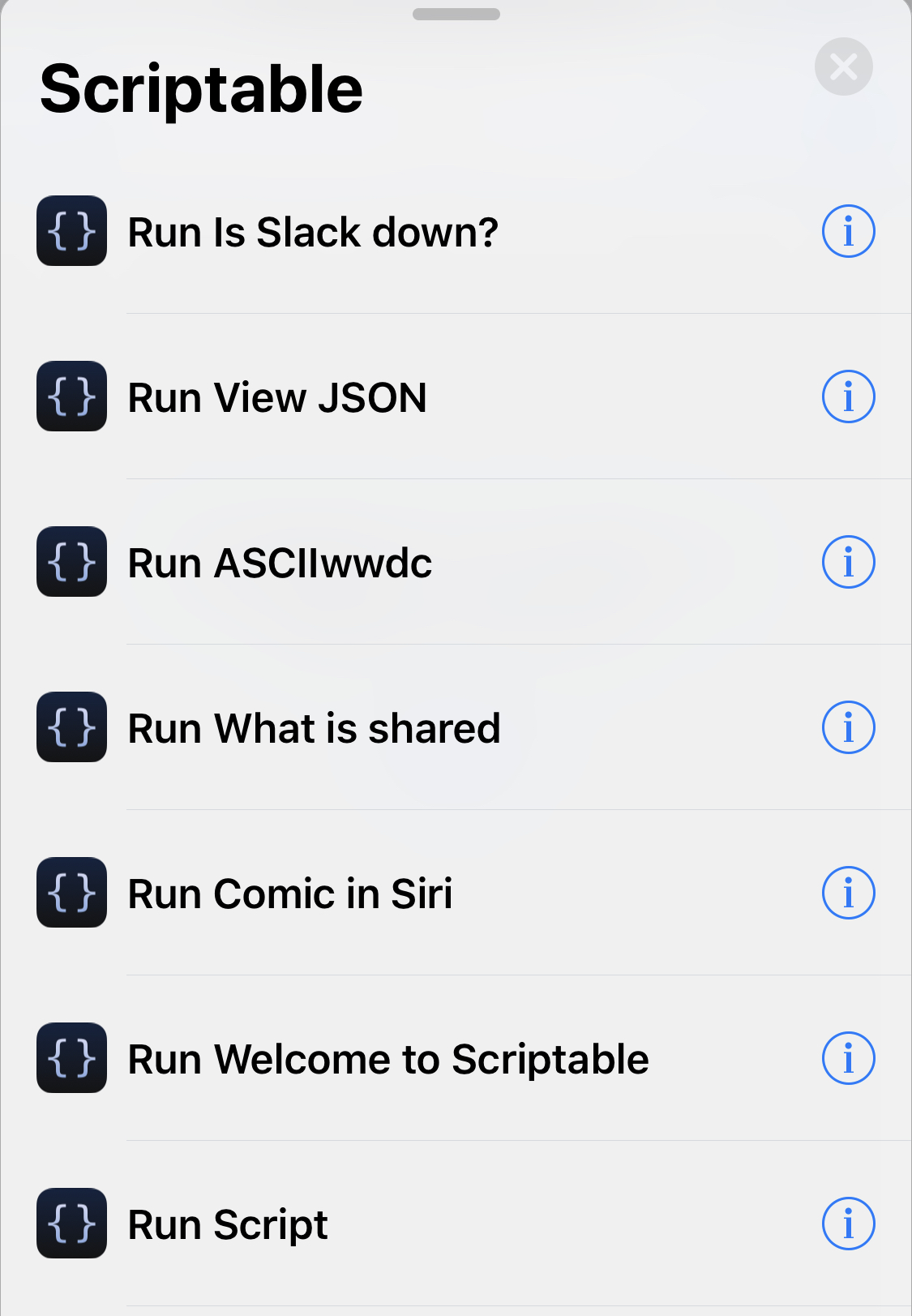This screenshot has height=1316, width=912.
Task: Open info for Run Welcome to Scriptable
Action: pyautogui.click(x=848, y=1058)
